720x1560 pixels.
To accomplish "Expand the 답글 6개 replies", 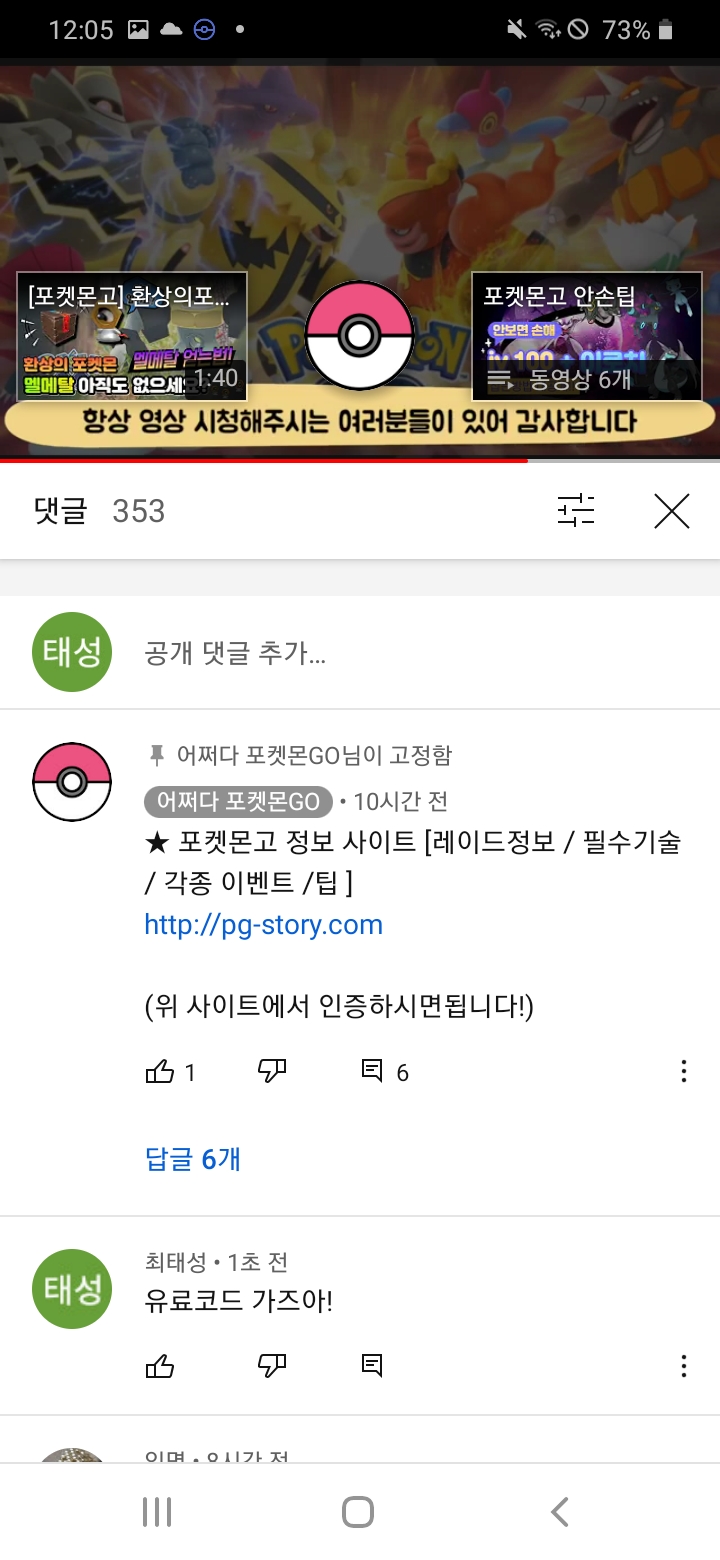I will pos(193,1159).
